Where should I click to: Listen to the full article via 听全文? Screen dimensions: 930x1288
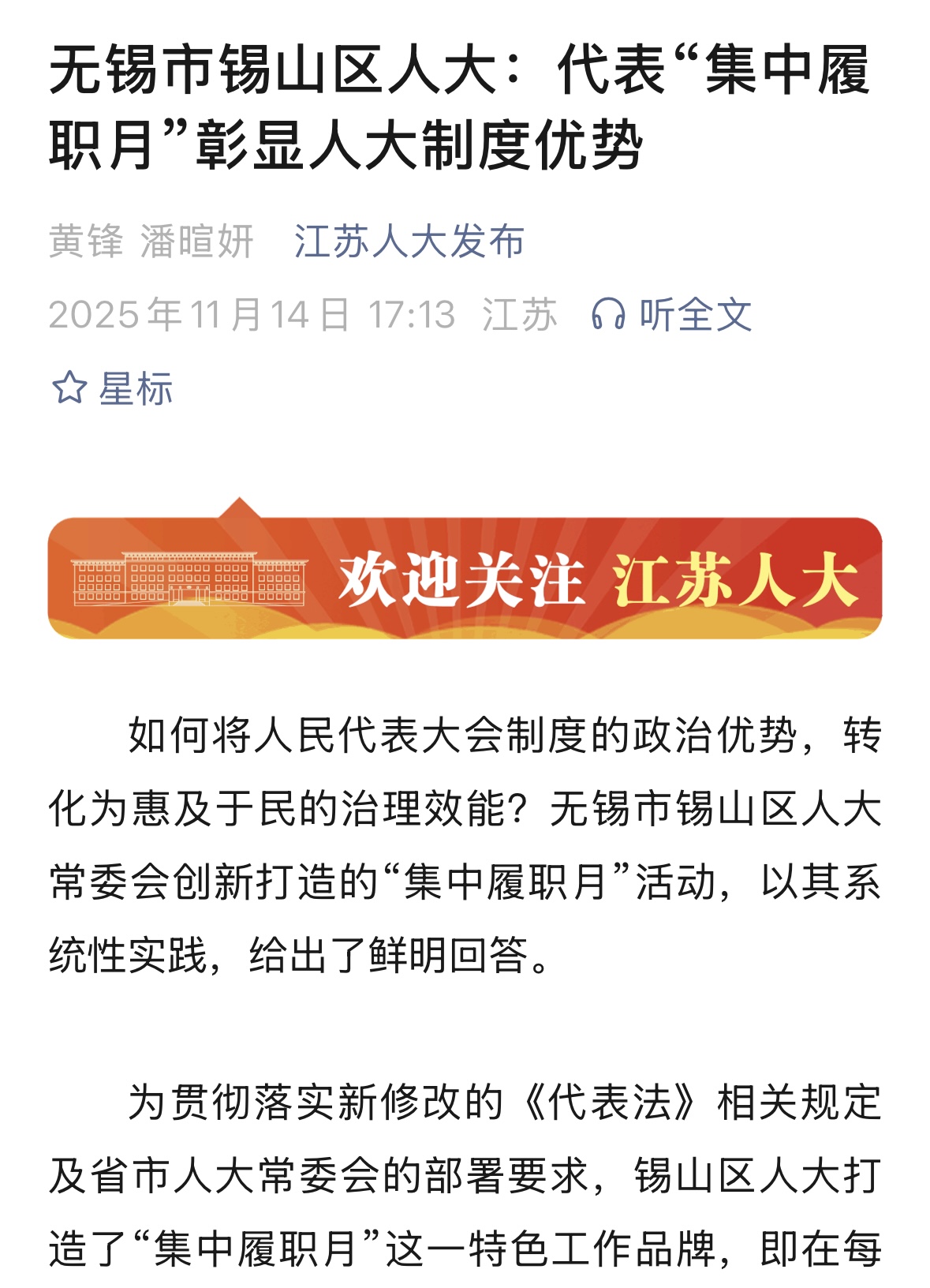672,315
